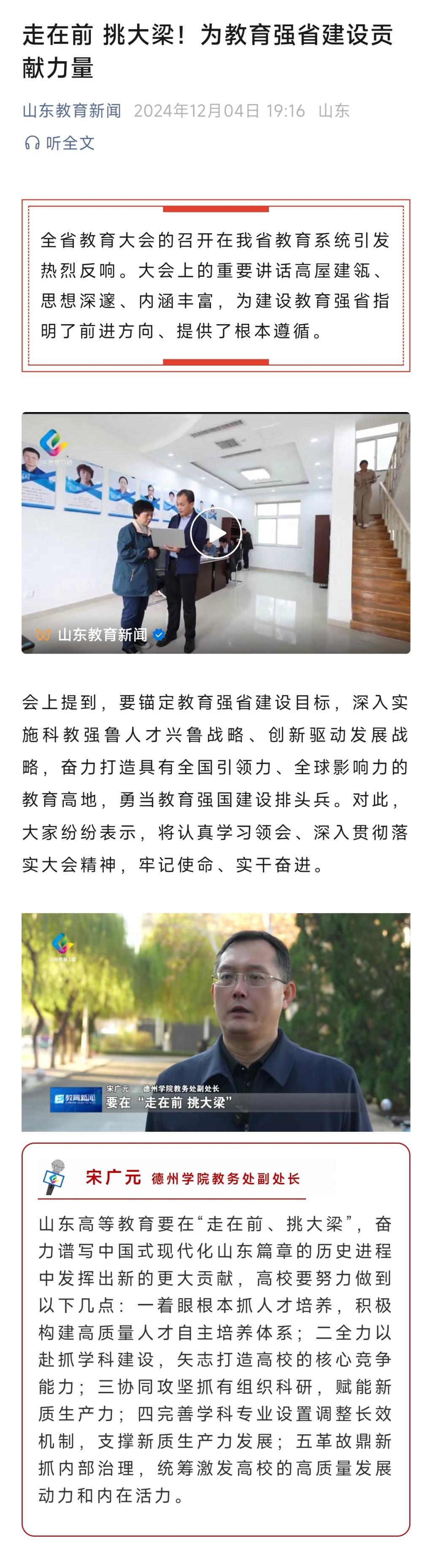View the 宋广元 interview image
This screenshot has height=1568, width=432.
[216, 1021]
